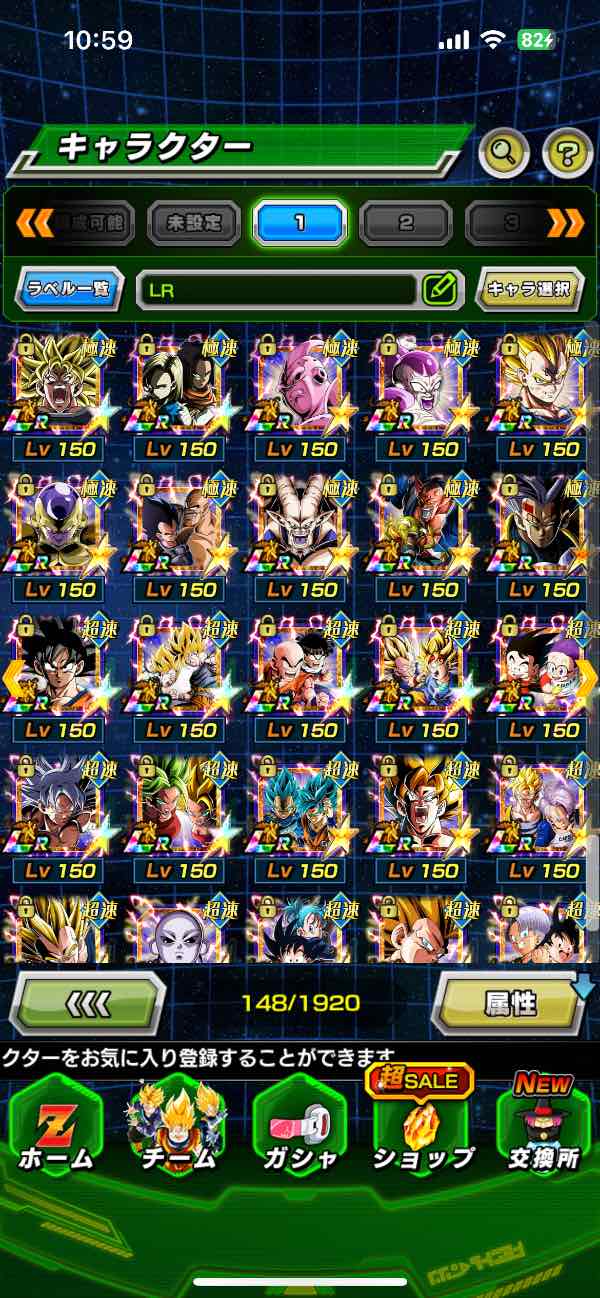Switch to label tab 1
Image resolution: width=600 pixels, height=1298 pixels.
tap(300, 222)
